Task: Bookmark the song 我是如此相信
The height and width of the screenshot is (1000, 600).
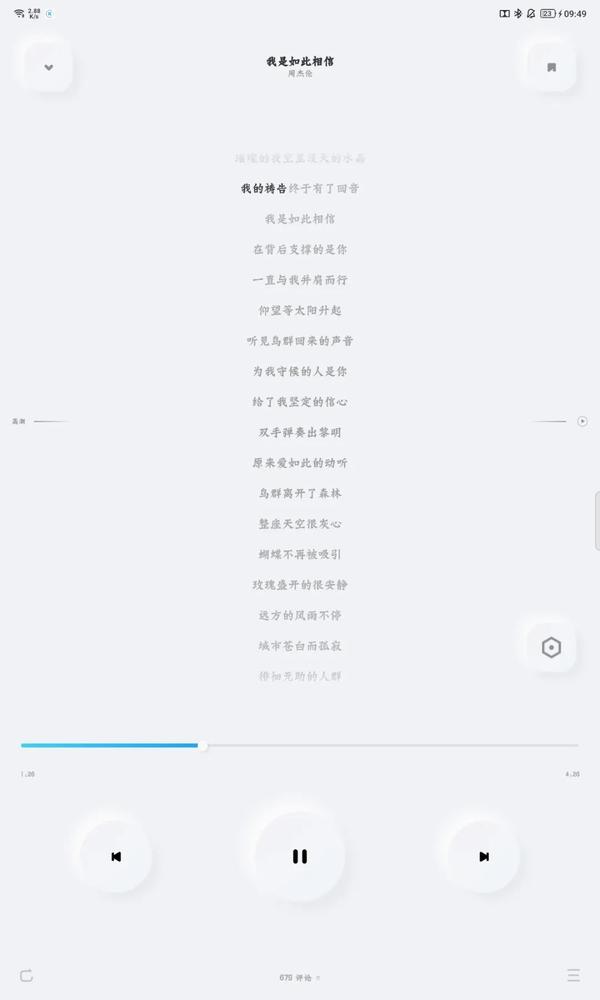Action: click(551, 67)
